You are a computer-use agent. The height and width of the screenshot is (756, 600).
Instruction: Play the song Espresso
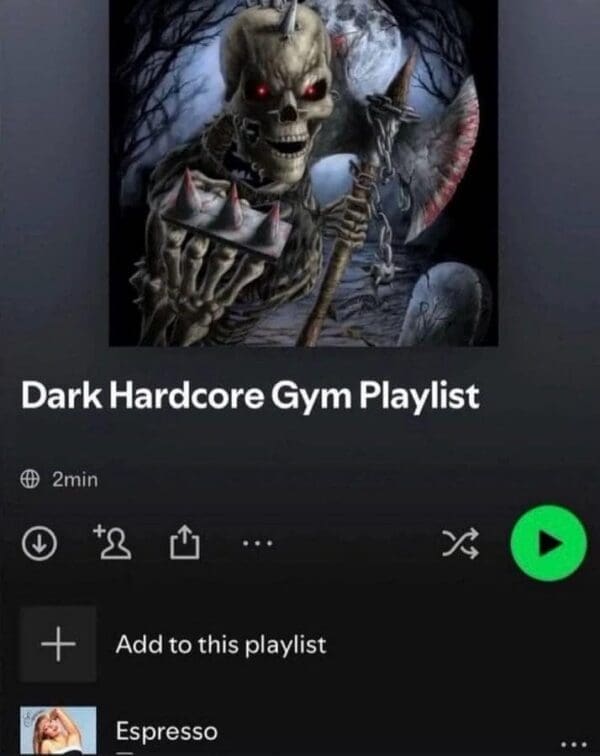coord(166,731)
